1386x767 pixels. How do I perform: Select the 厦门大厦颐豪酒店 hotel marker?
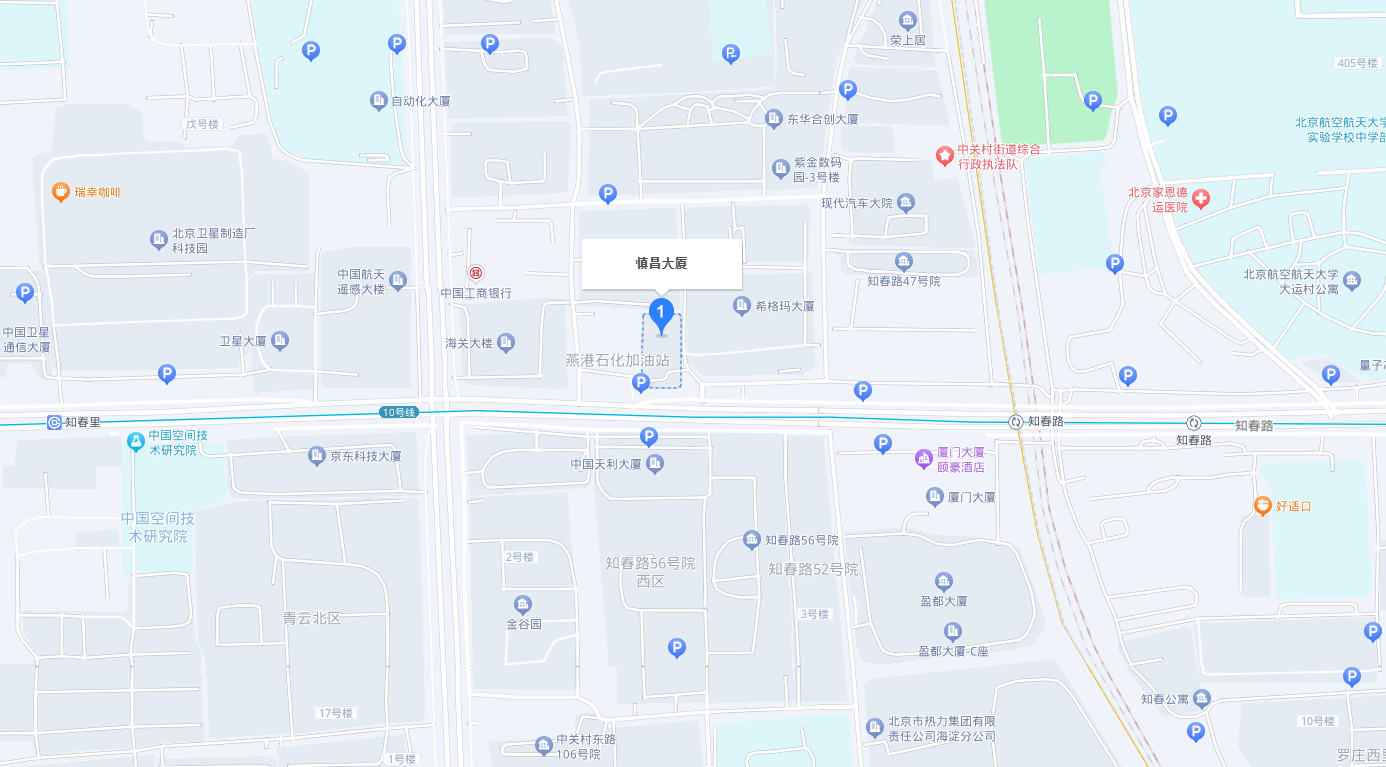(x=924, y=459)
